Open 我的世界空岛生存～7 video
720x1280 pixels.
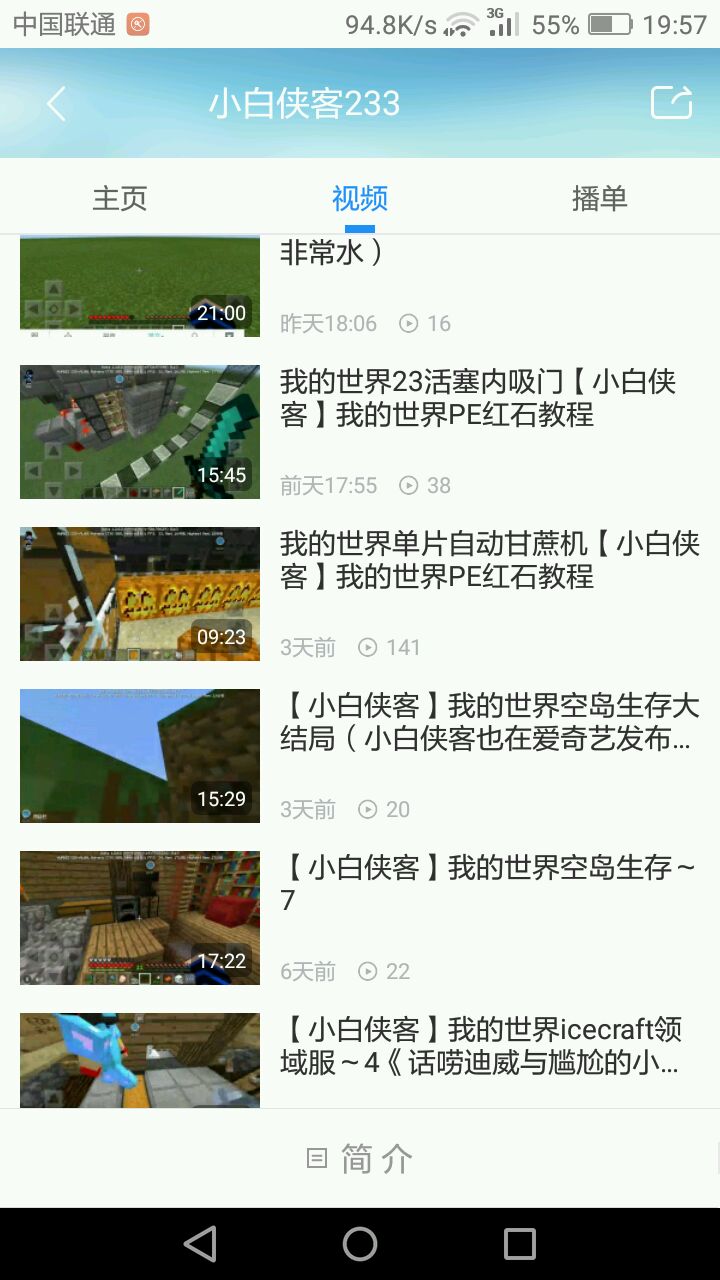(x=140, y=918)
